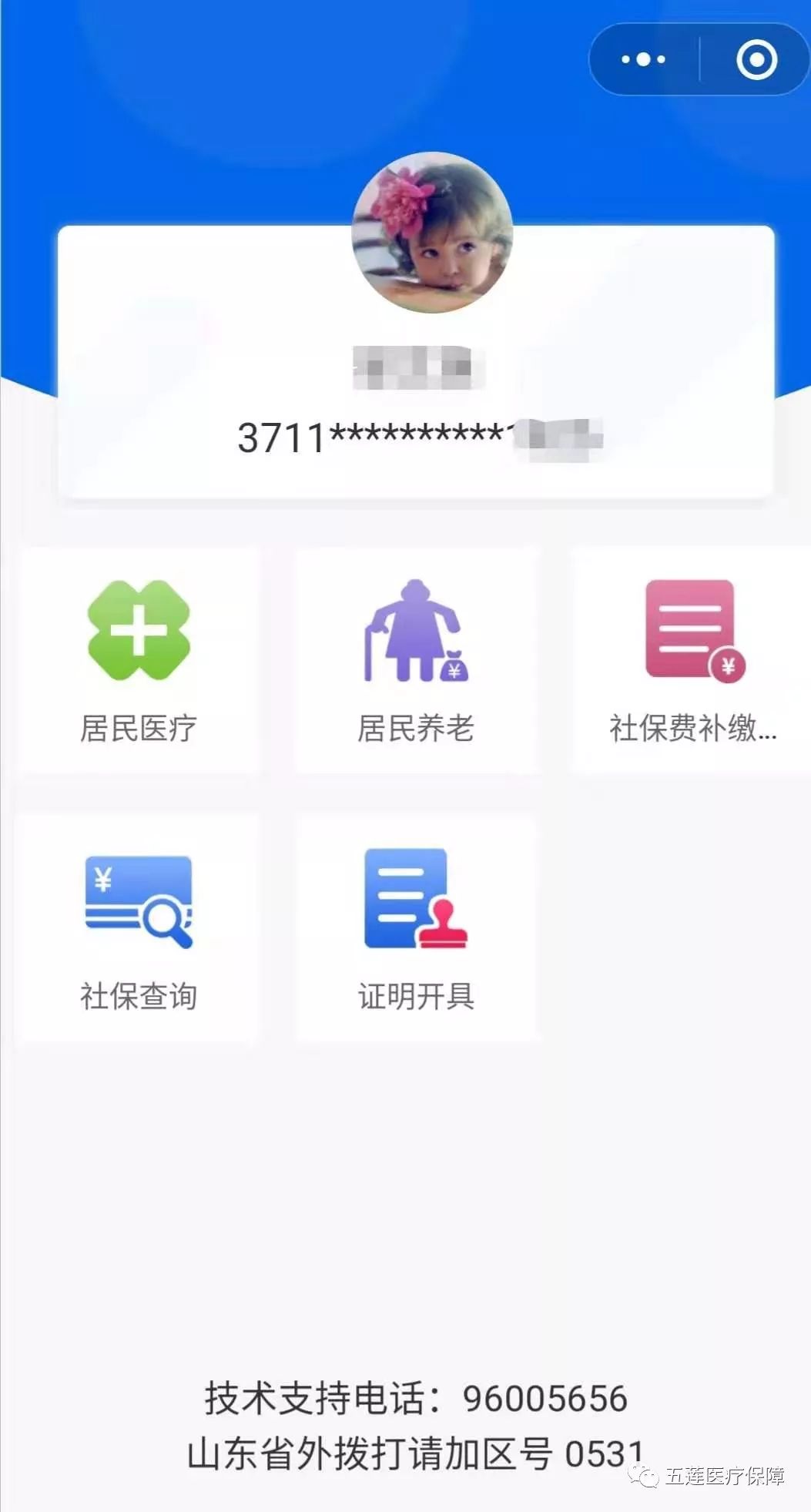Open 居民医疗 service
This screenshot has height=1512, width=811.
[139, 661]
